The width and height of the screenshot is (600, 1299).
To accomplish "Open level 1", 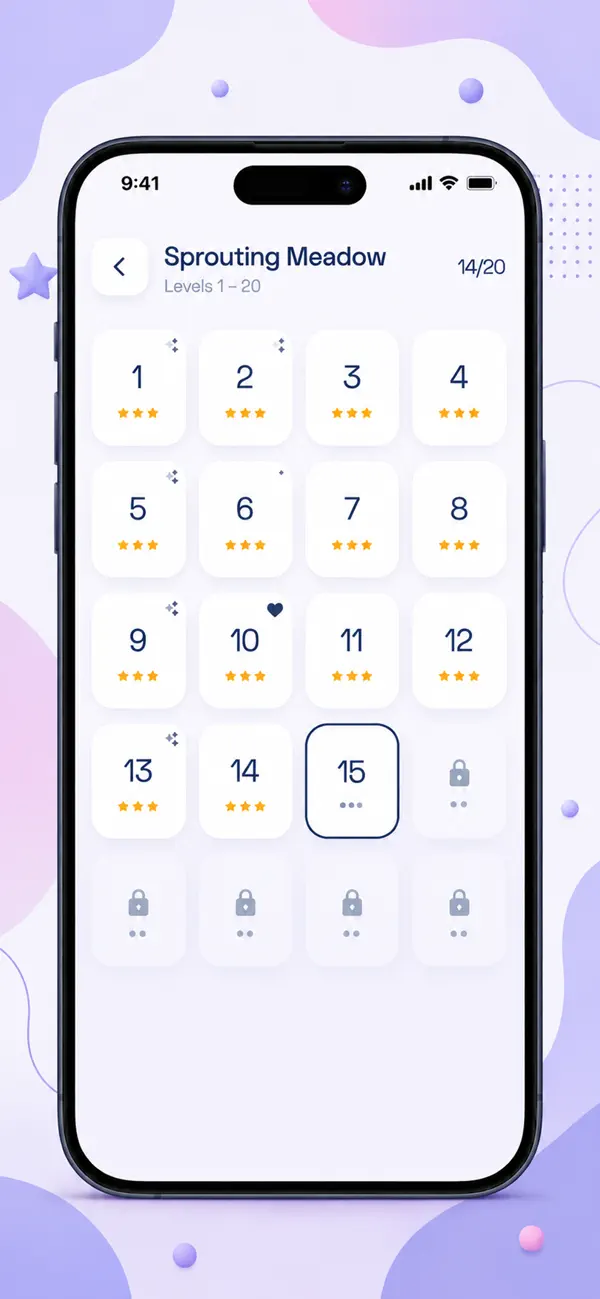I will (x=138, y=388).
